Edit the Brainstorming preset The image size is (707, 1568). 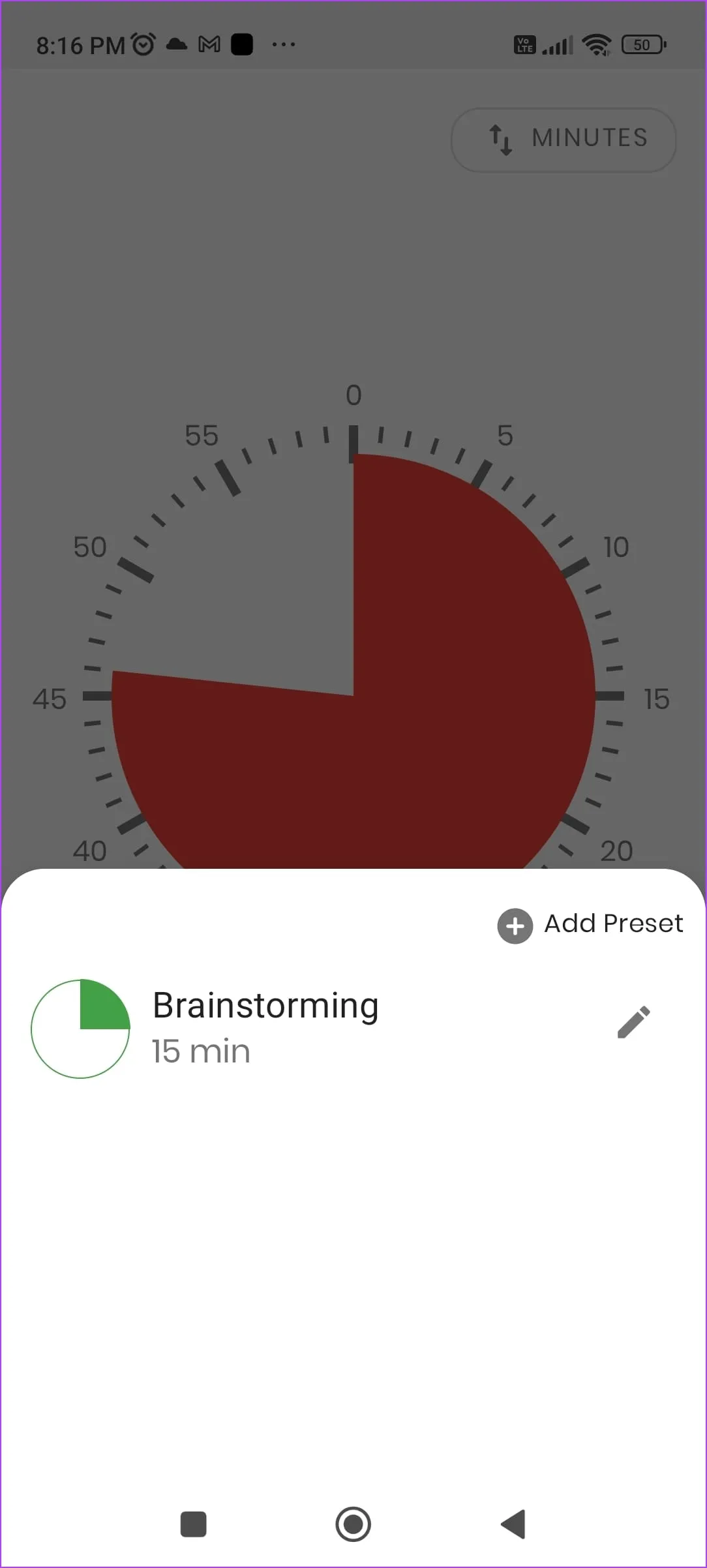[x=633, y=1022]
